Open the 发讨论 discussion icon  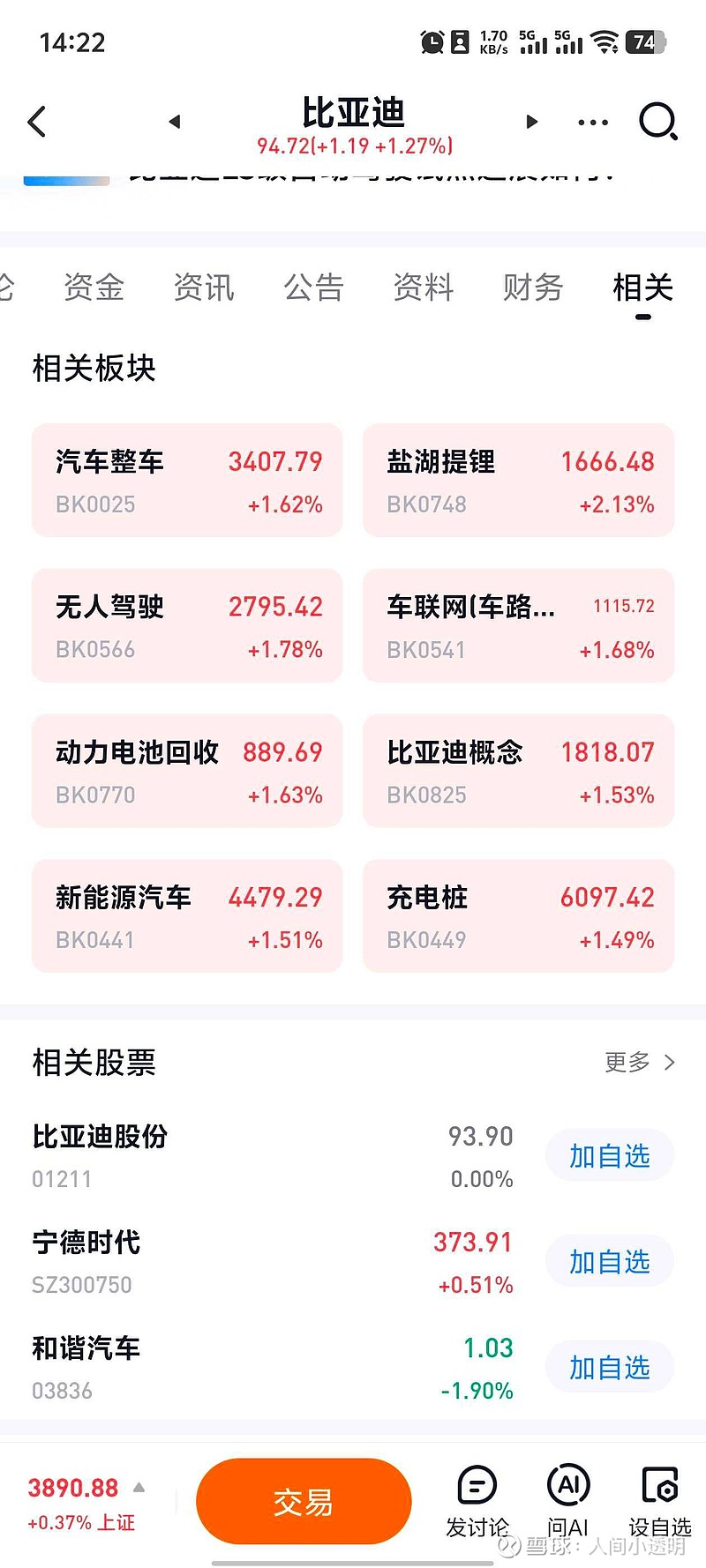pyautogui.click(x=477, y=1499)
